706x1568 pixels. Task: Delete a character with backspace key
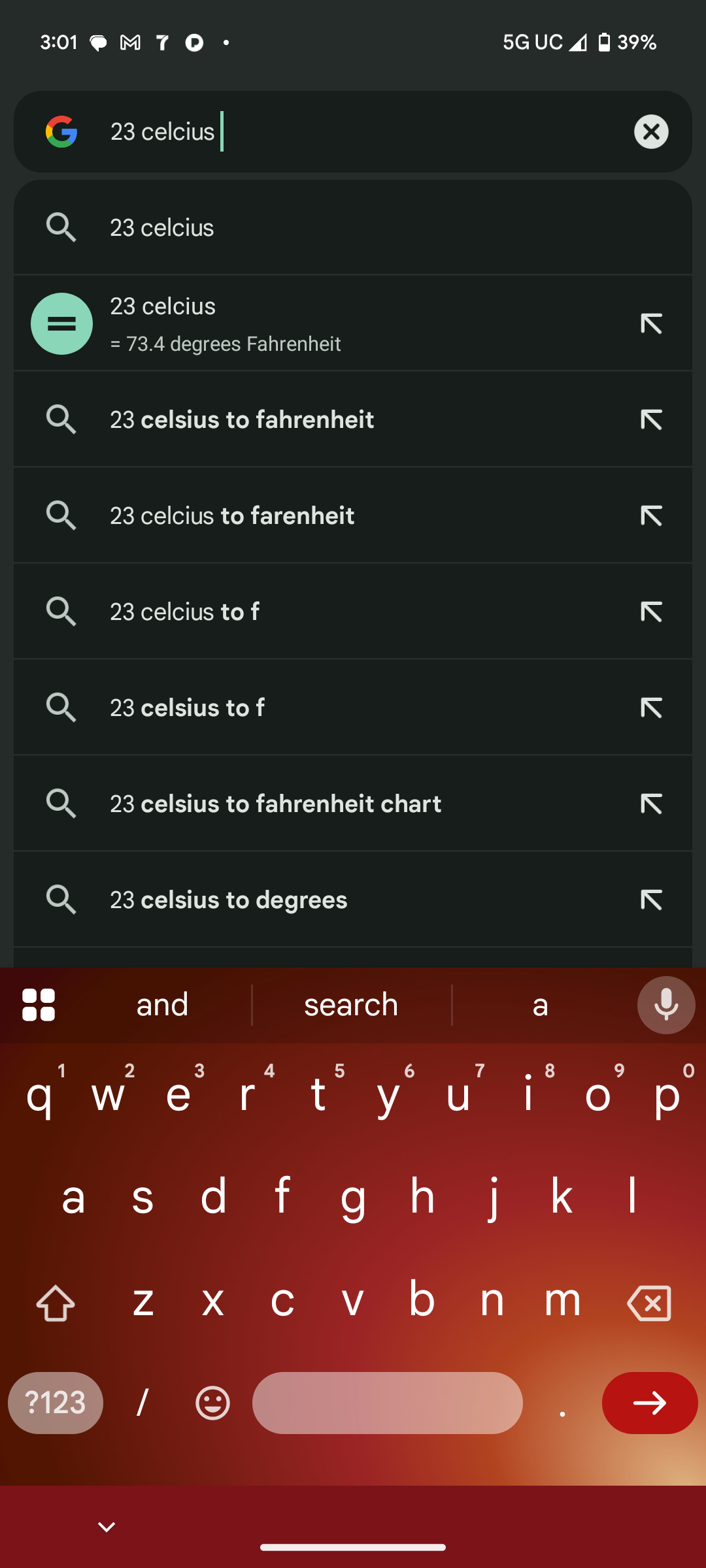tap(648, 1303)
